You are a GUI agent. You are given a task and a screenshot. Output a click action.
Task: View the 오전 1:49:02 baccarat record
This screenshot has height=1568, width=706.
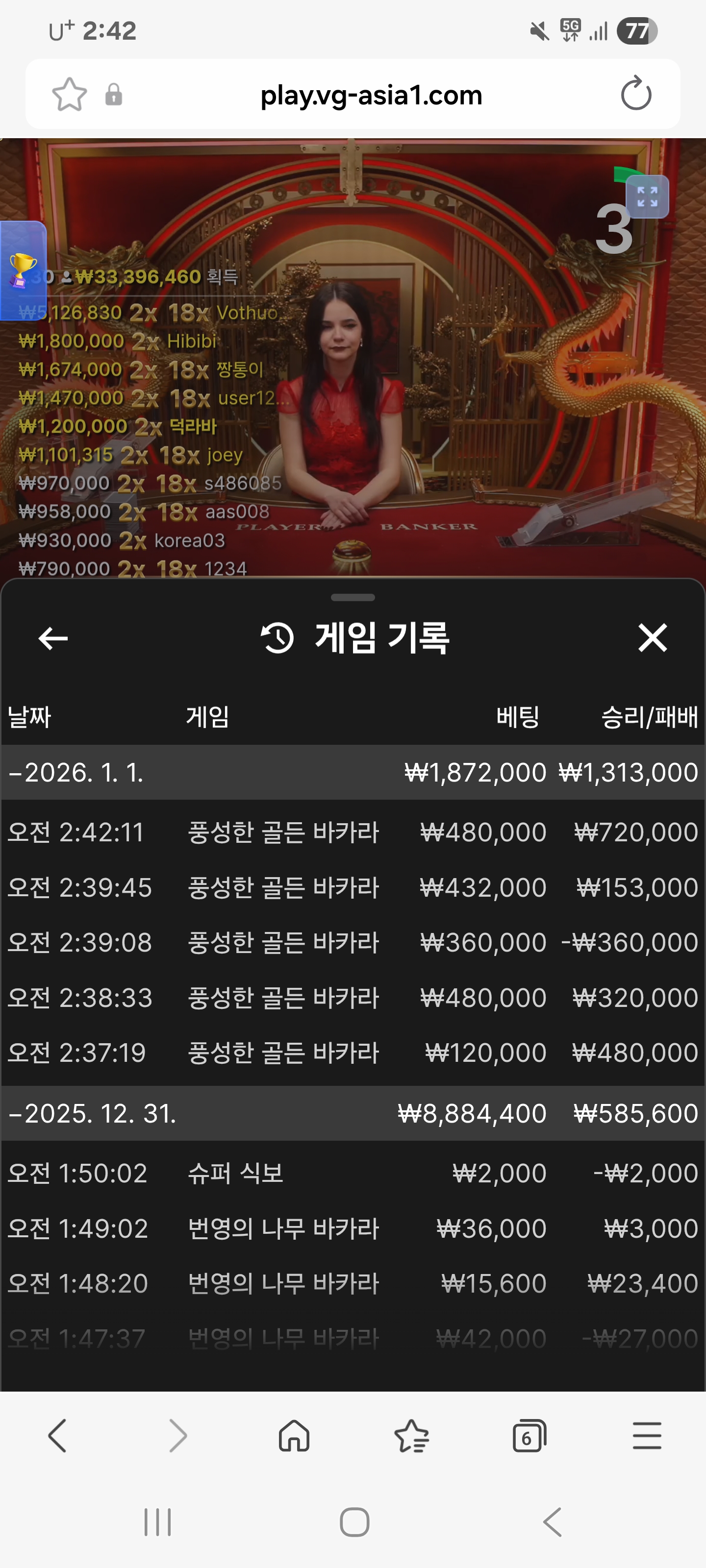[353, 1228]
